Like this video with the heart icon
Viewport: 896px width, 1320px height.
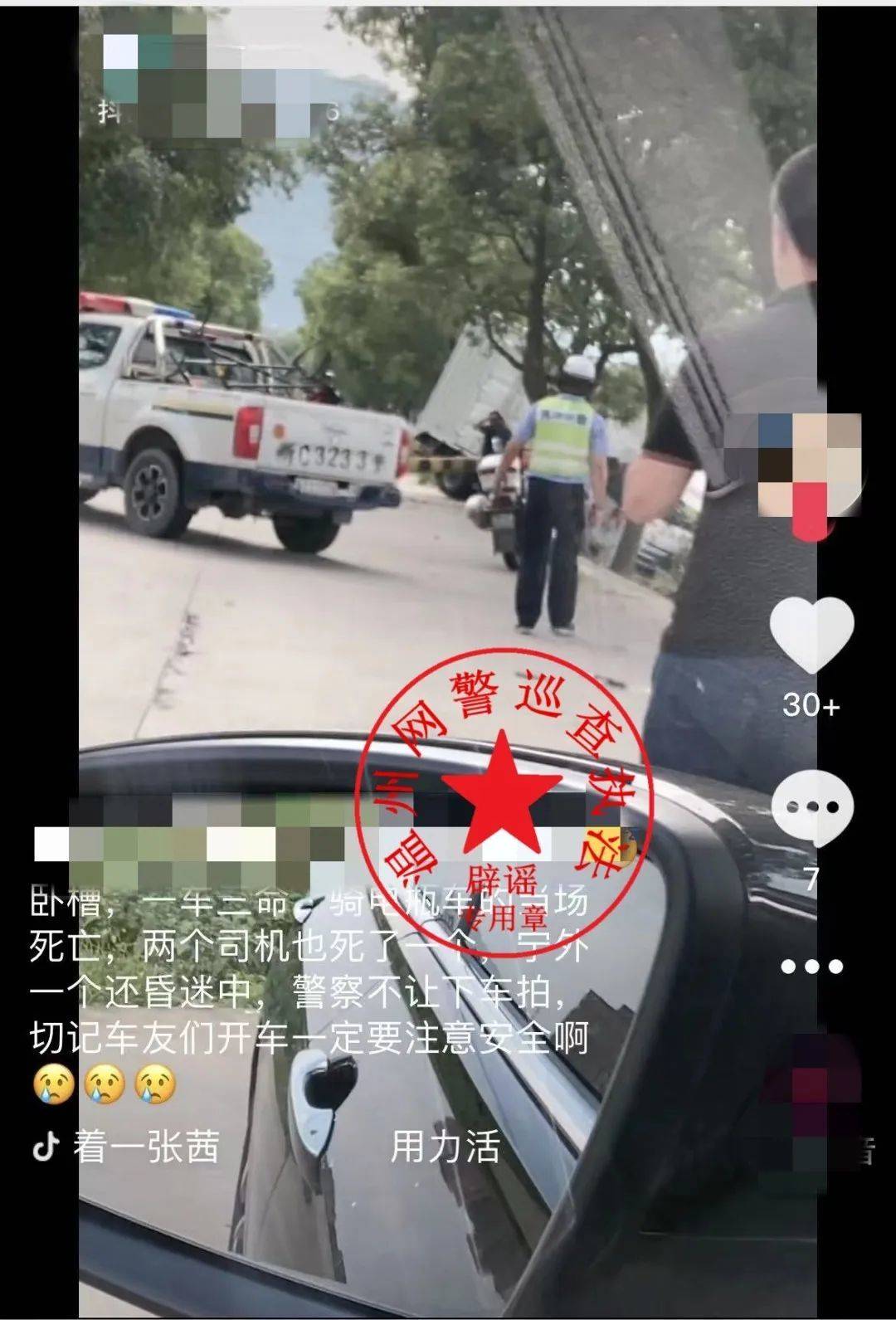[811, 633]
